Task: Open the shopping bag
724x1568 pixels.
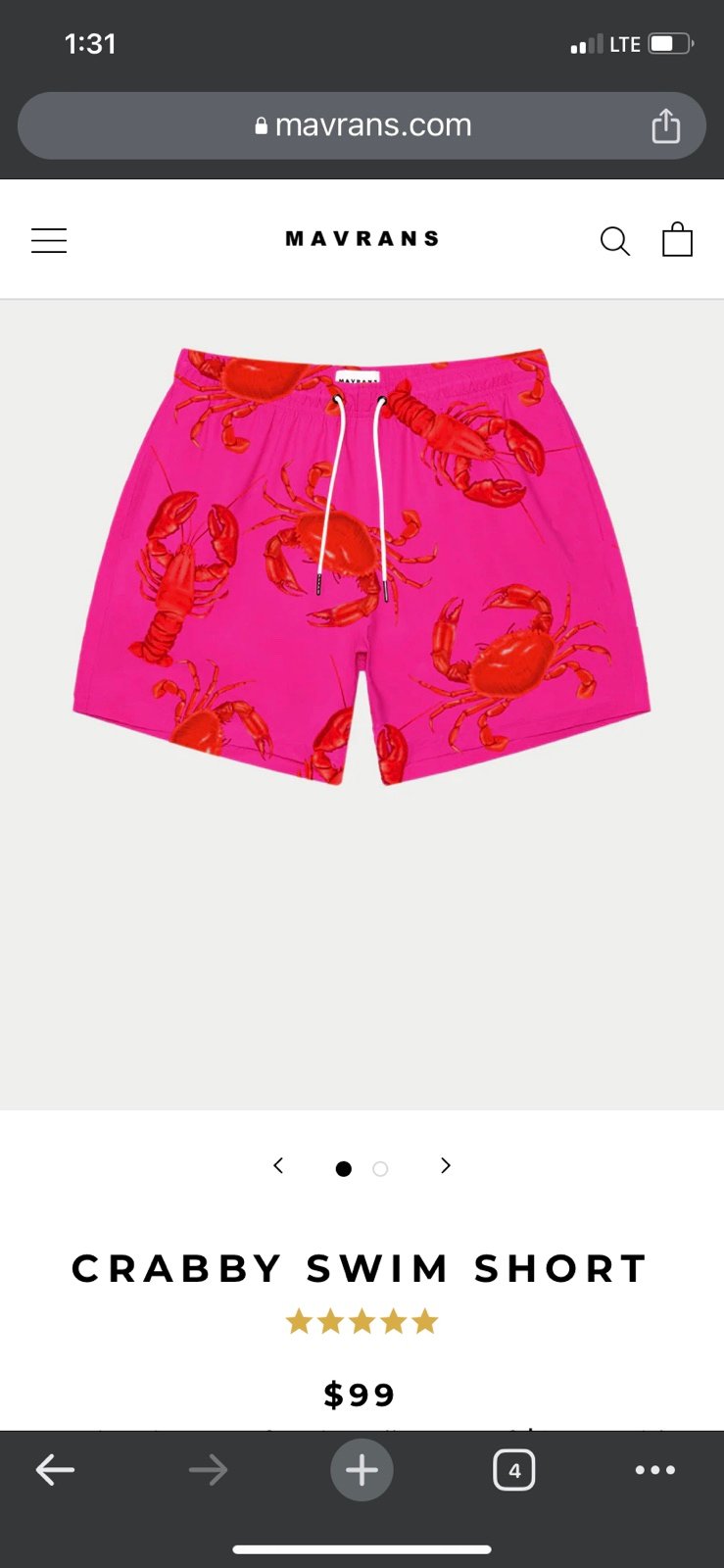Action: pos(677,239)
